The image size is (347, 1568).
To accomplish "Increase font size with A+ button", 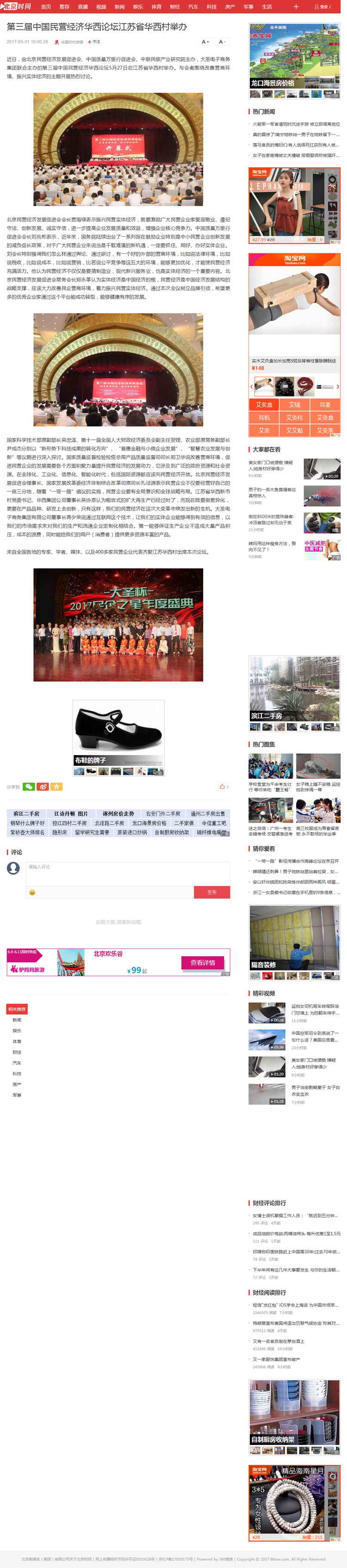I will (x=205, y=42).
